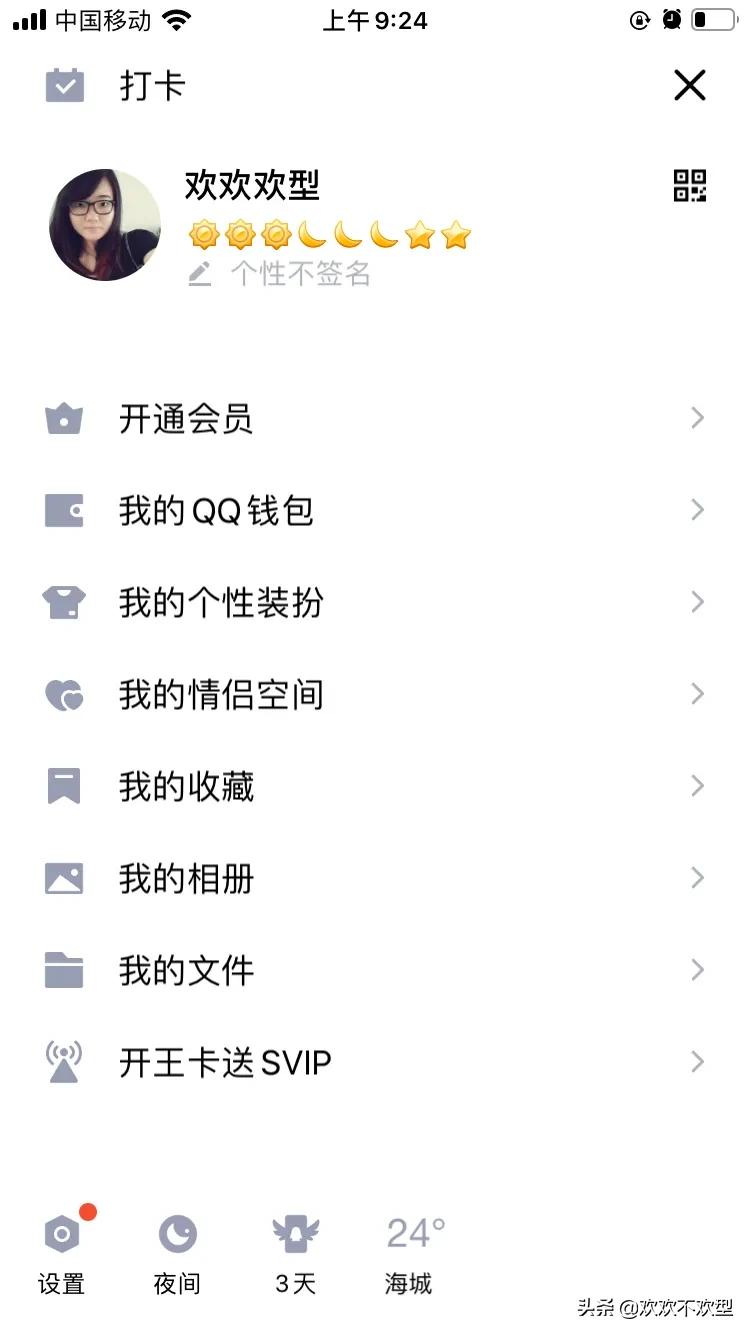Open profile via the avatar photo
Viewport: 750px width, 1334px height.
pyautogui.click(x=105, y=225)
